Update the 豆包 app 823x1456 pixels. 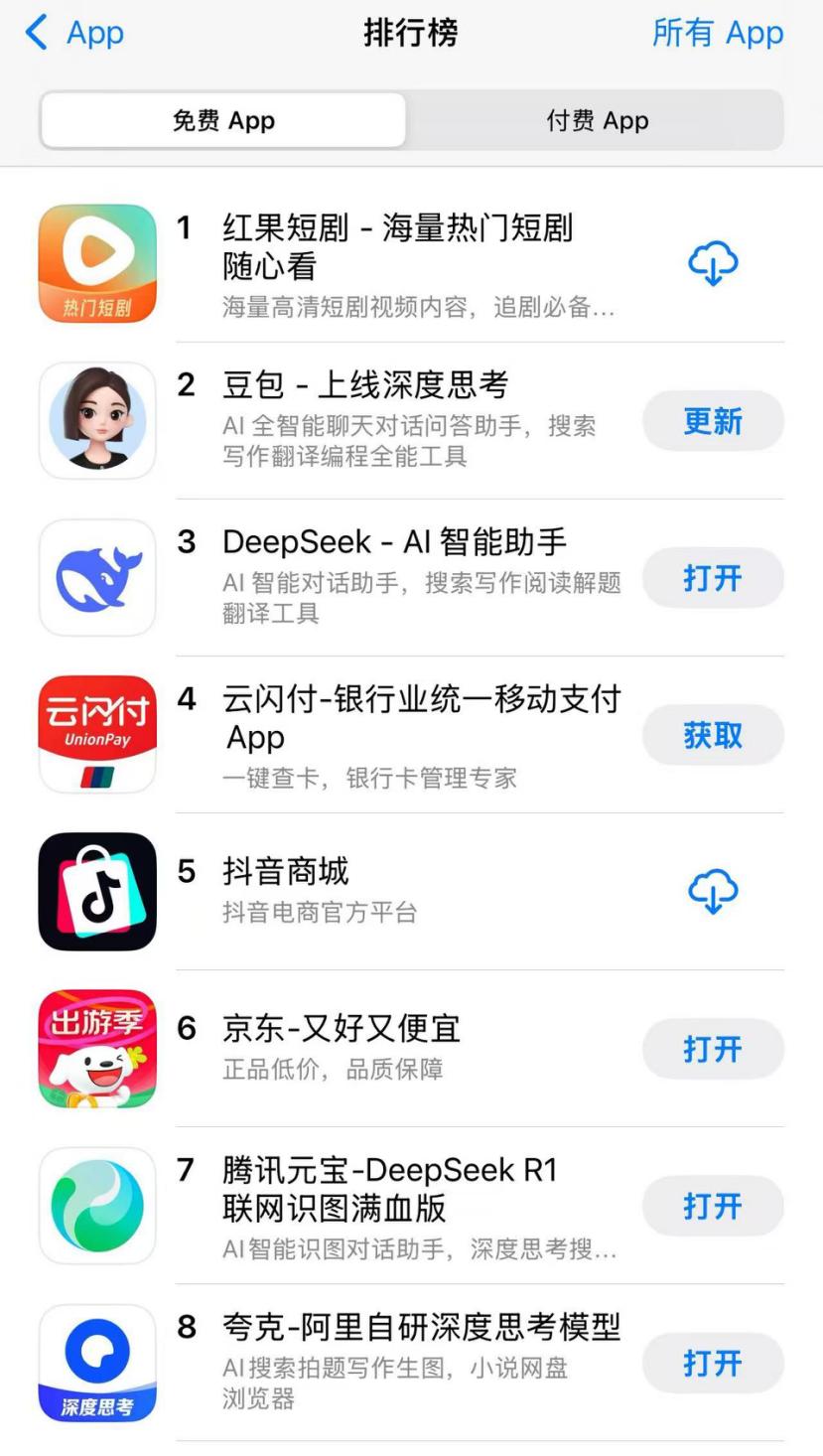713,421
